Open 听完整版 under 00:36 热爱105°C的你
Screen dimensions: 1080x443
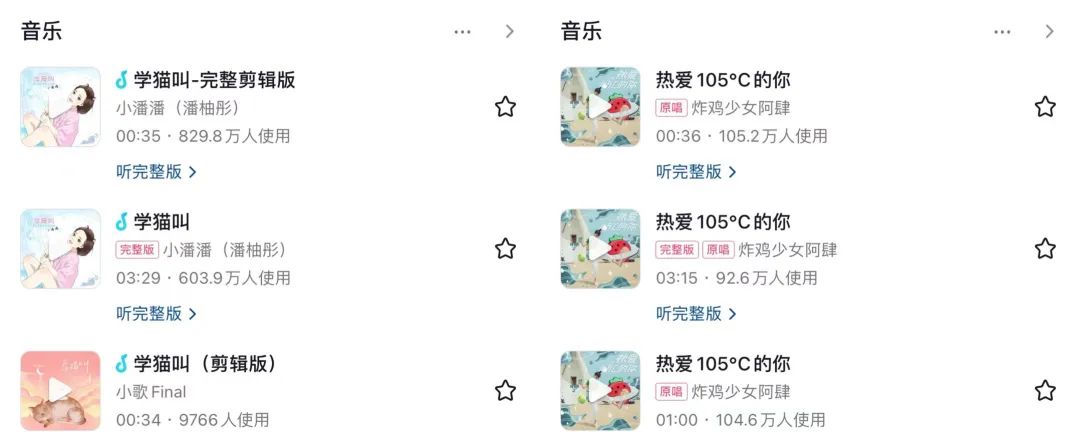tap(696, 172)
